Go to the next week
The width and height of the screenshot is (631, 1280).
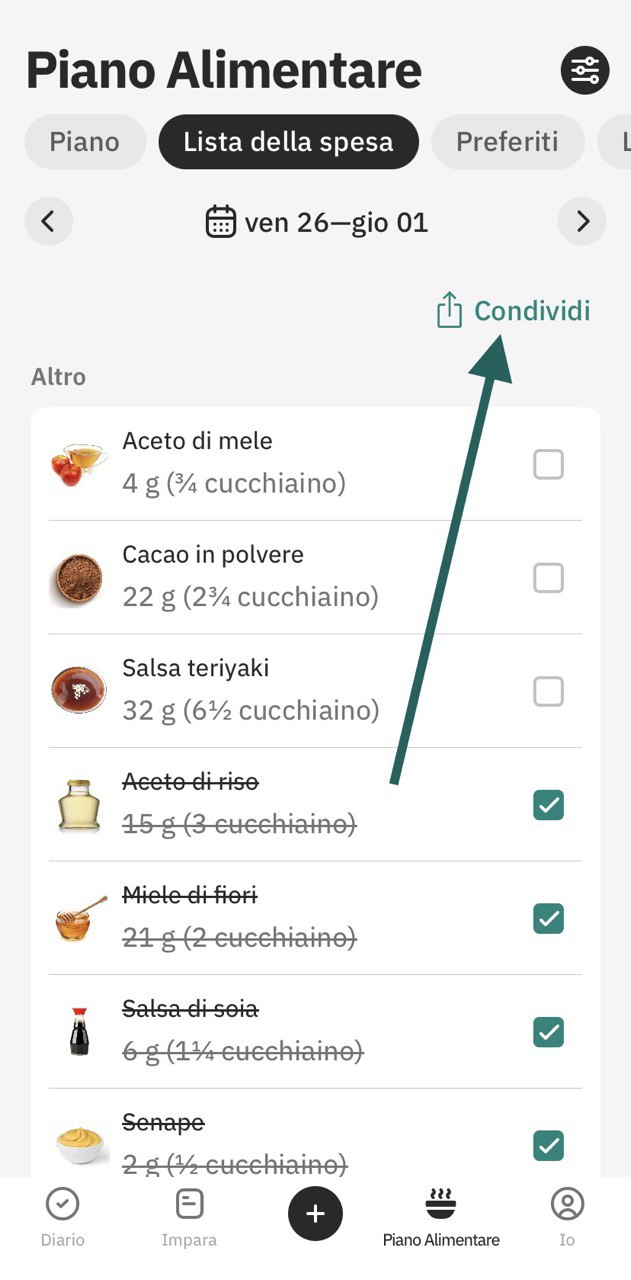coord(582,221)
